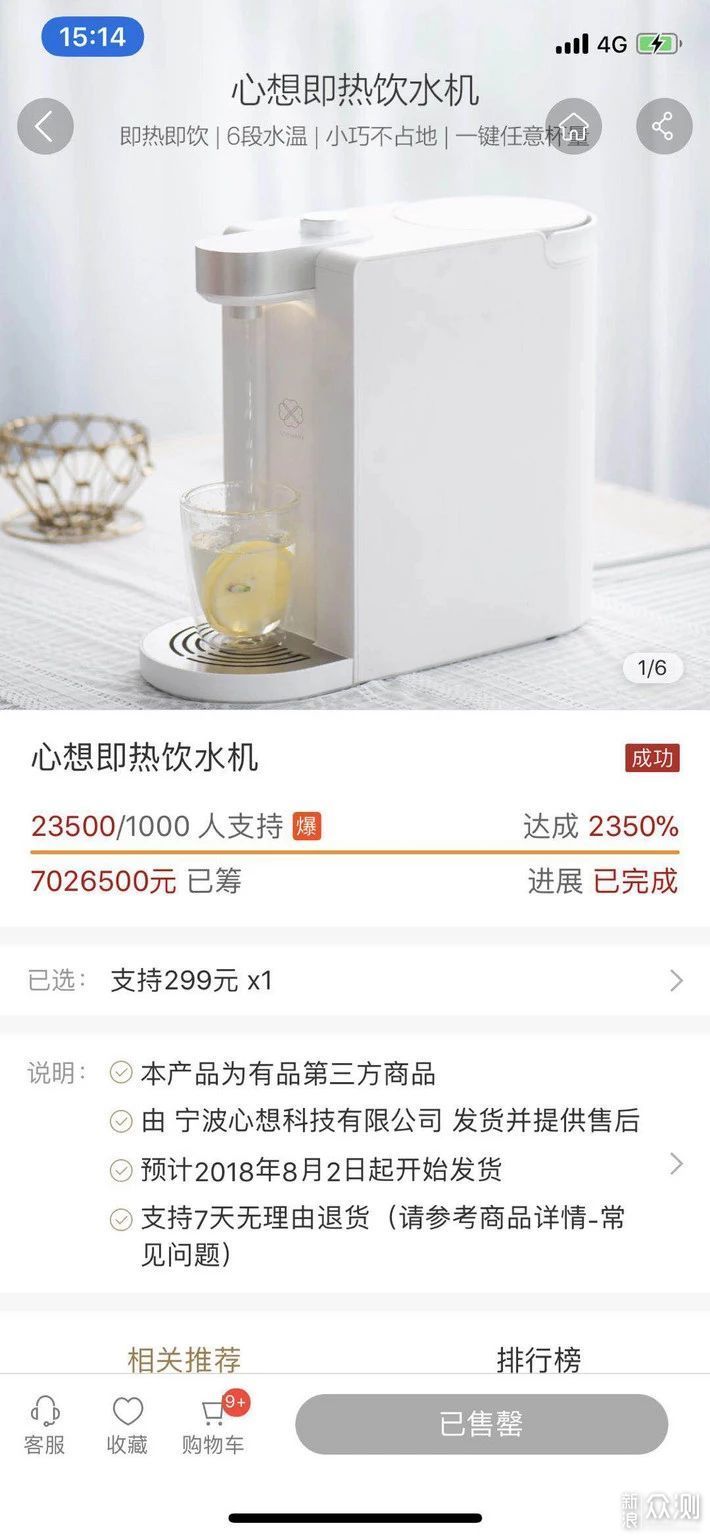The image size is (710, 1538).
Task: Expand the 说明 details section
Action: tap(676, 1164)
